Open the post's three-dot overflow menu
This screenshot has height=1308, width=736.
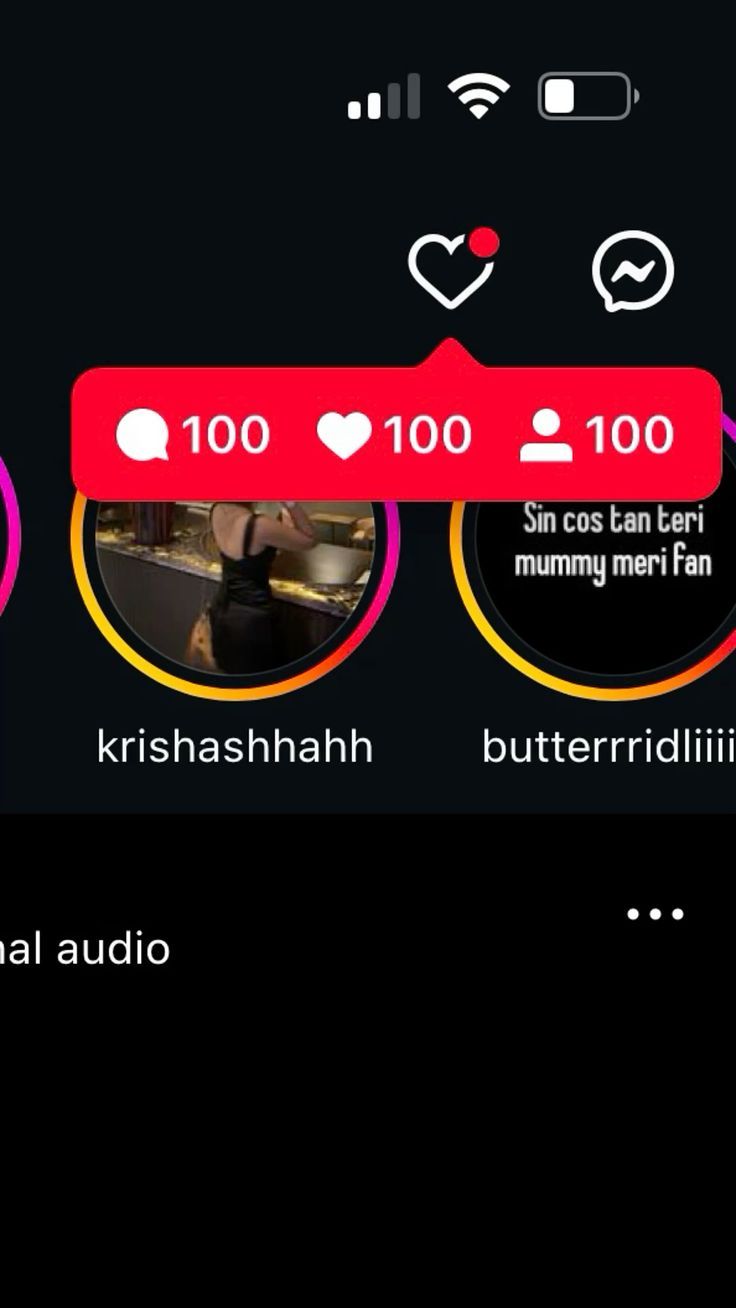pyautogui.click(x=655, y=914)
